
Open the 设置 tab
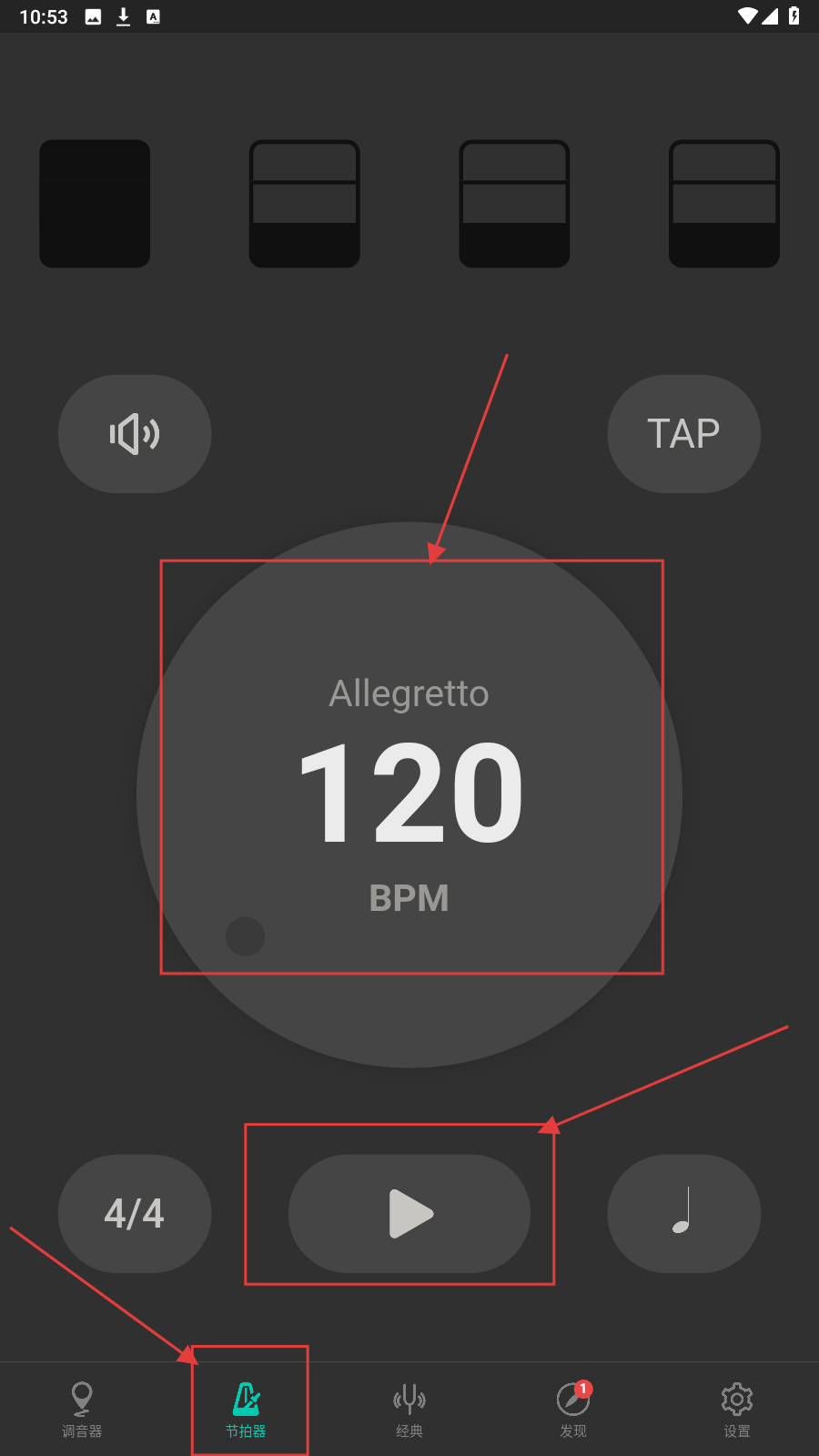(x=737, y=1409)
